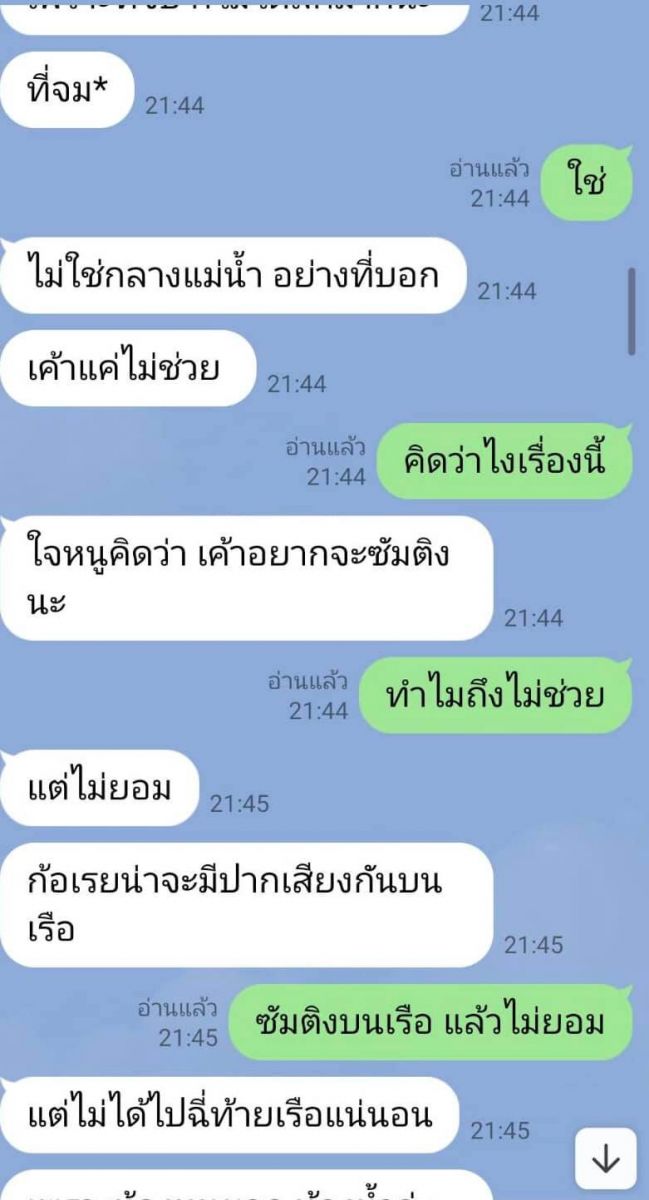Jump to the latest message with down arrow

606,1159
